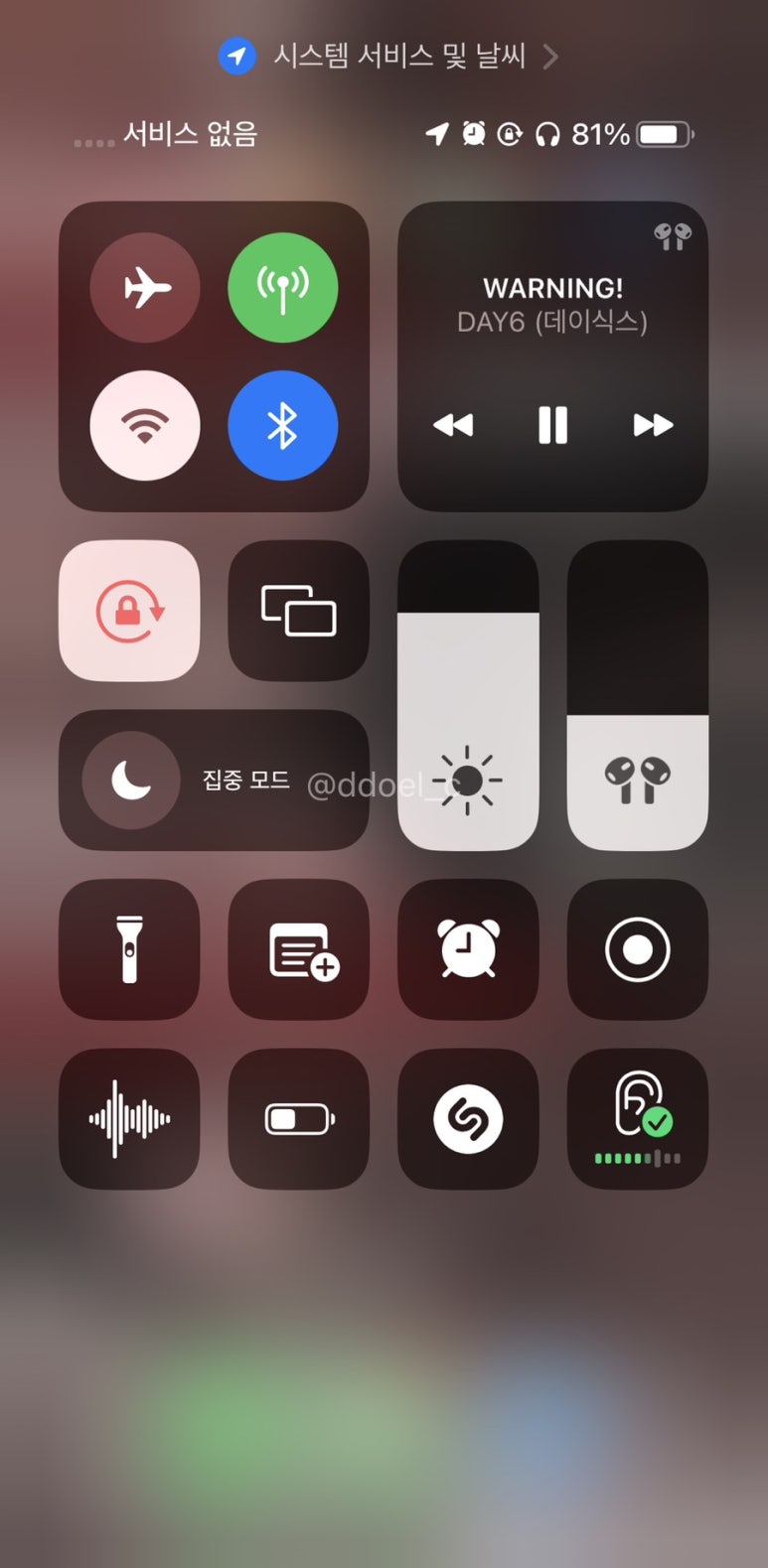Start screen recording
Viewport: 768px width, 1568px height.
[x=637, y=949]
